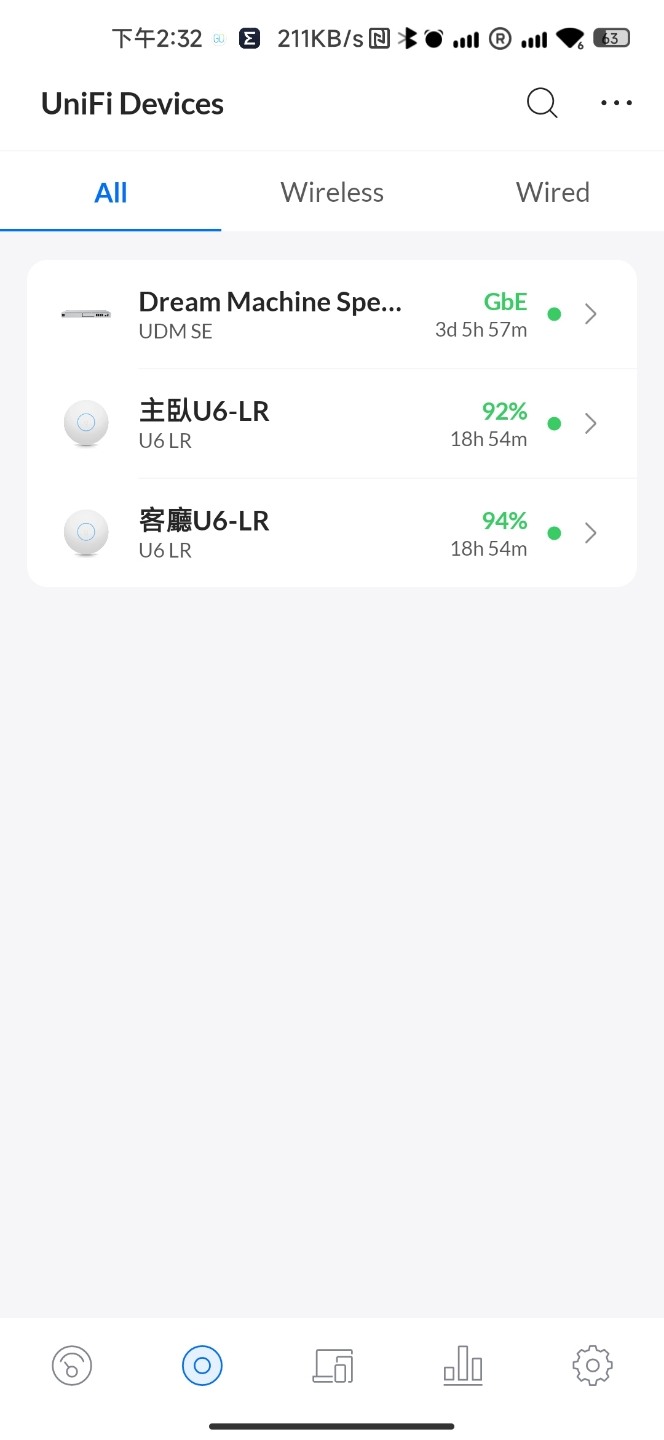Open the 客廳U6-LR access point details

click(x=332, y=533)
